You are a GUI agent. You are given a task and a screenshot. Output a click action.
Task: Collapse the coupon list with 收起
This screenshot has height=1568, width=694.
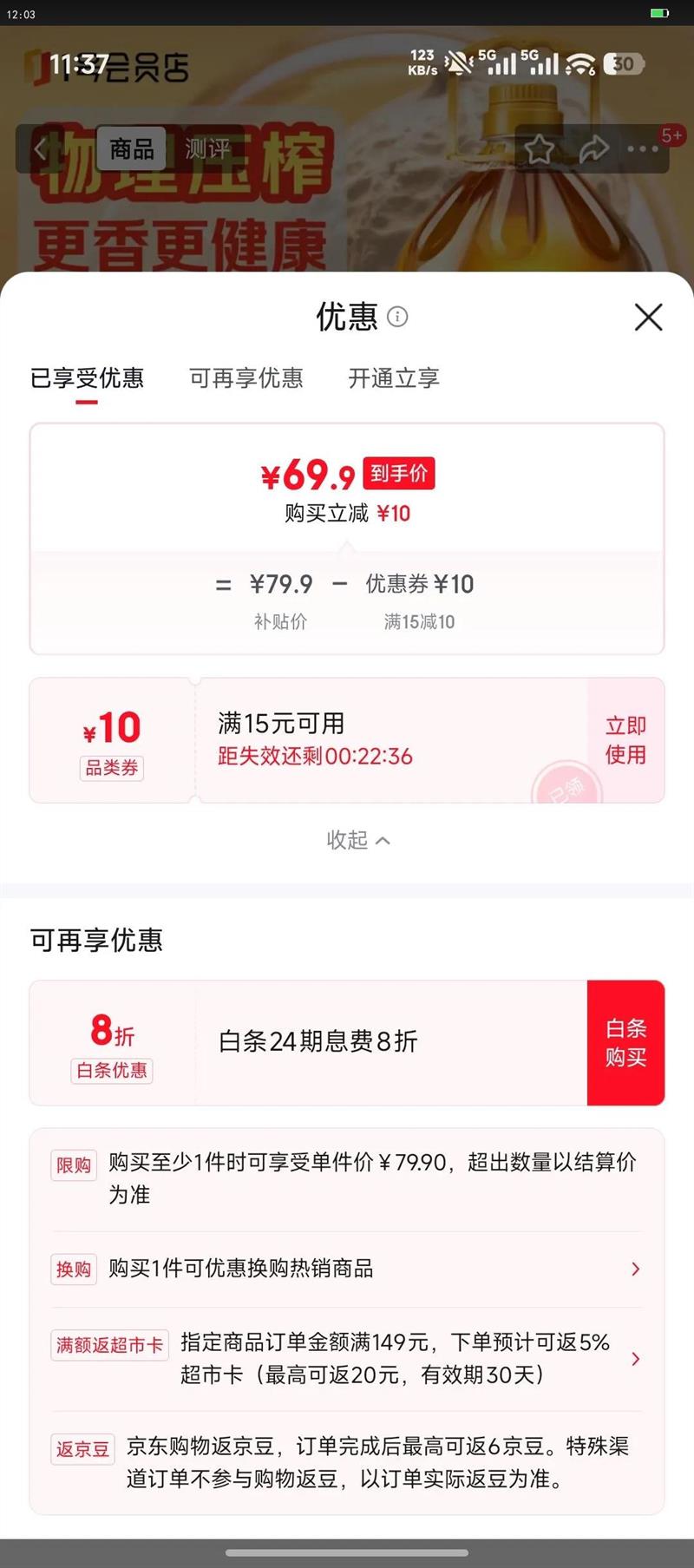(357, 840)
